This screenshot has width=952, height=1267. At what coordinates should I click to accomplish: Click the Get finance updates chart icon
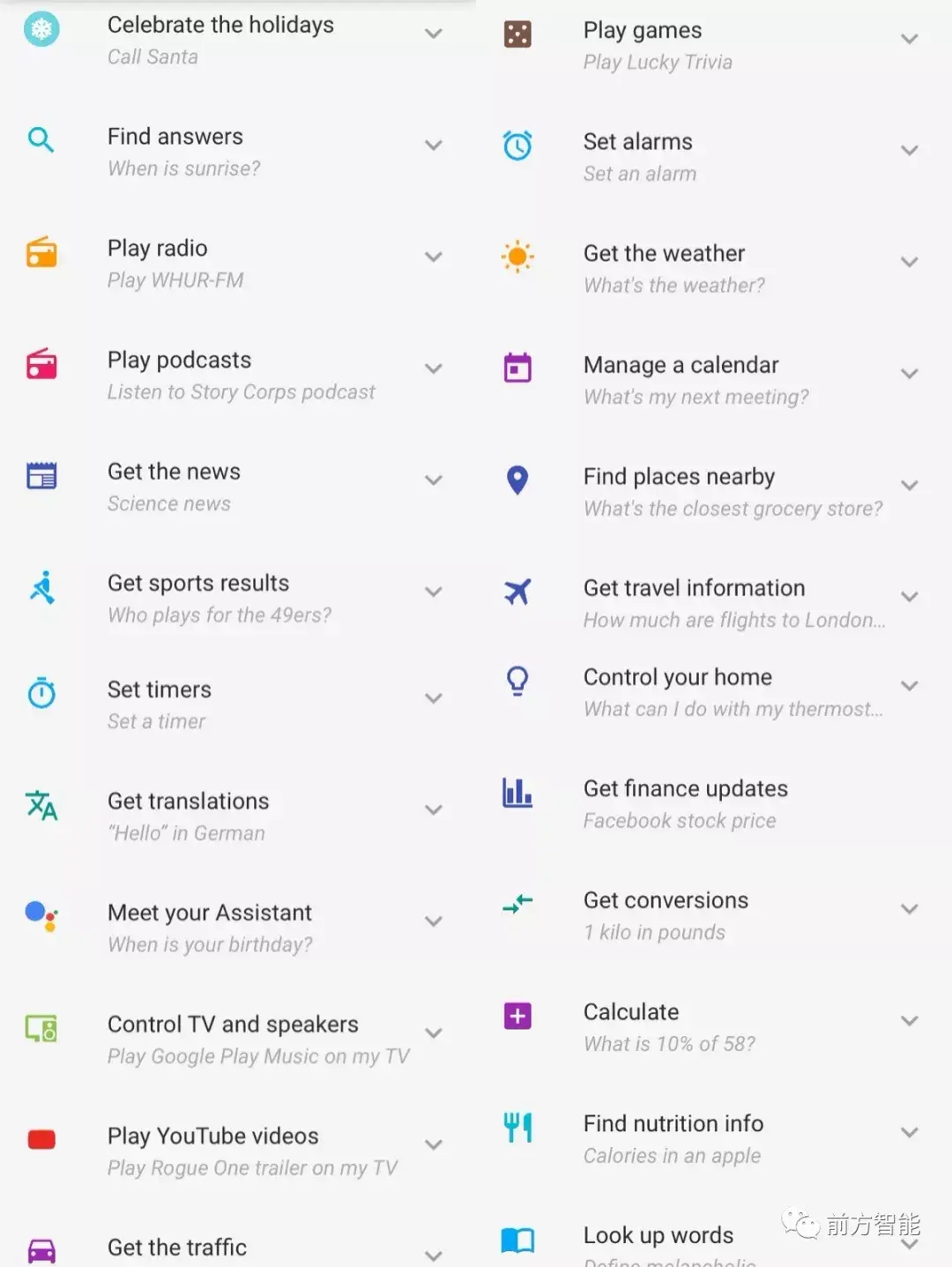517,793
